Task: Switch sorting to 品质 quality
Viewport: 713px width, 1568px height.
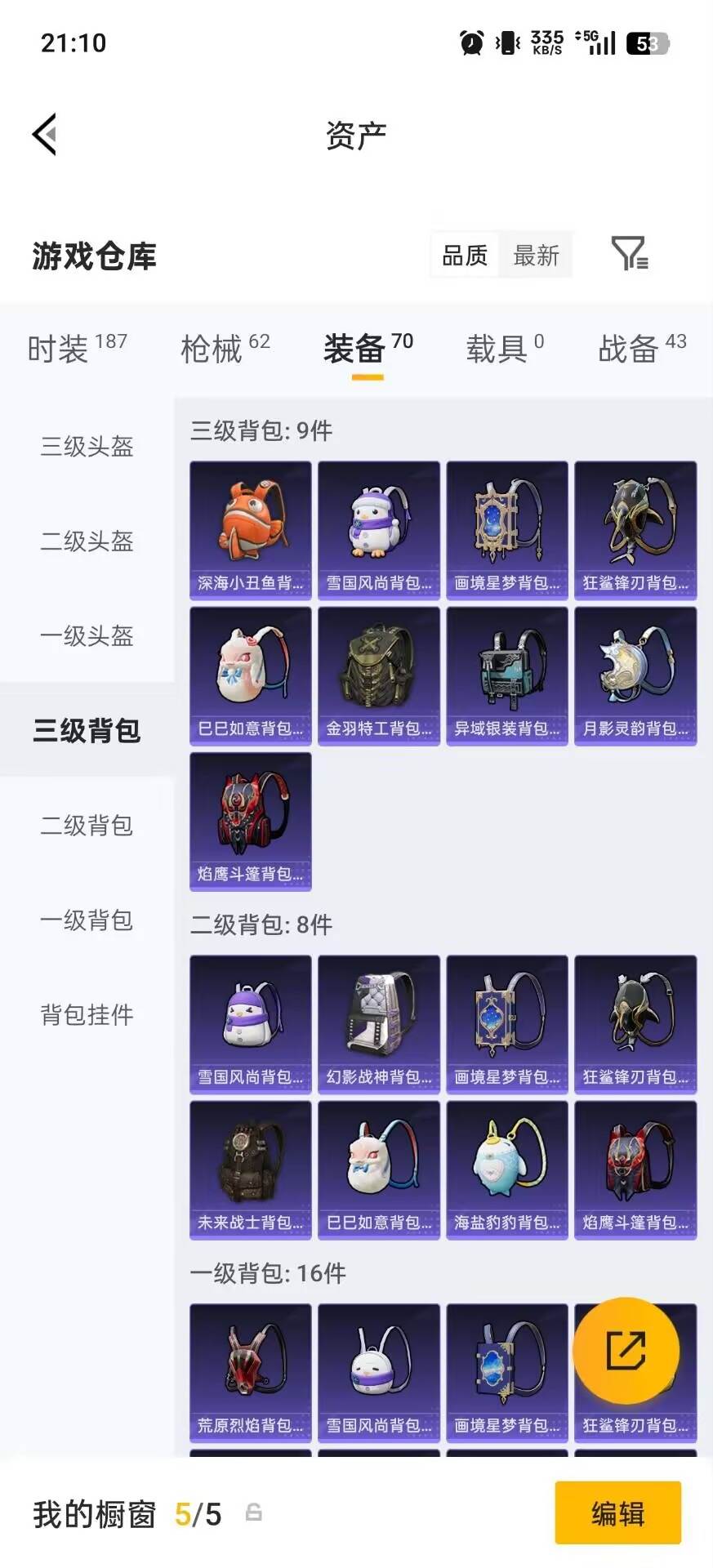Action: click(463, 256)
